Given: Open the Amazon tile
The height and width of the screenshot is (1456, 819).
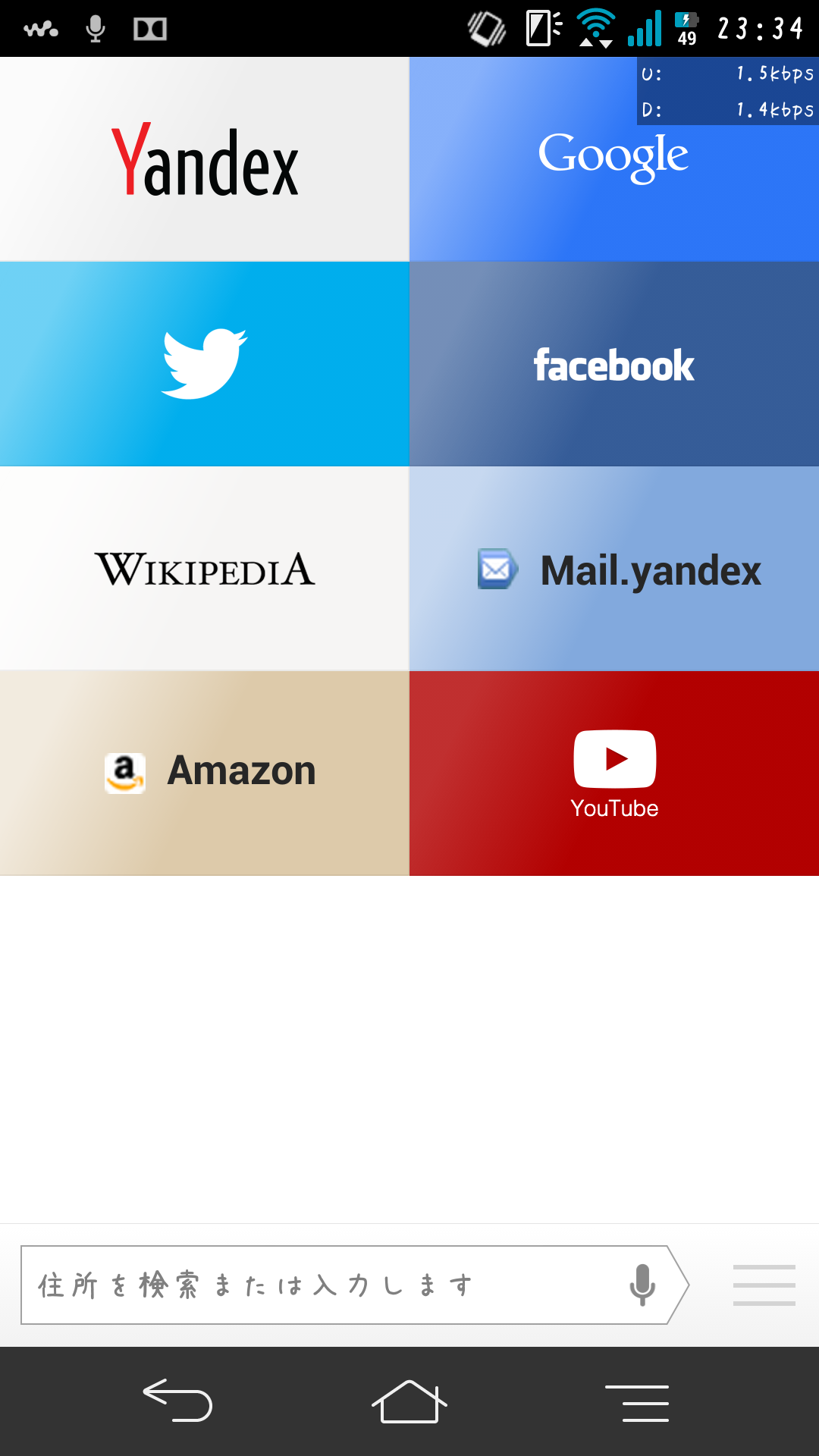Looking at the screenshot, I should click(x=205, y=773).
